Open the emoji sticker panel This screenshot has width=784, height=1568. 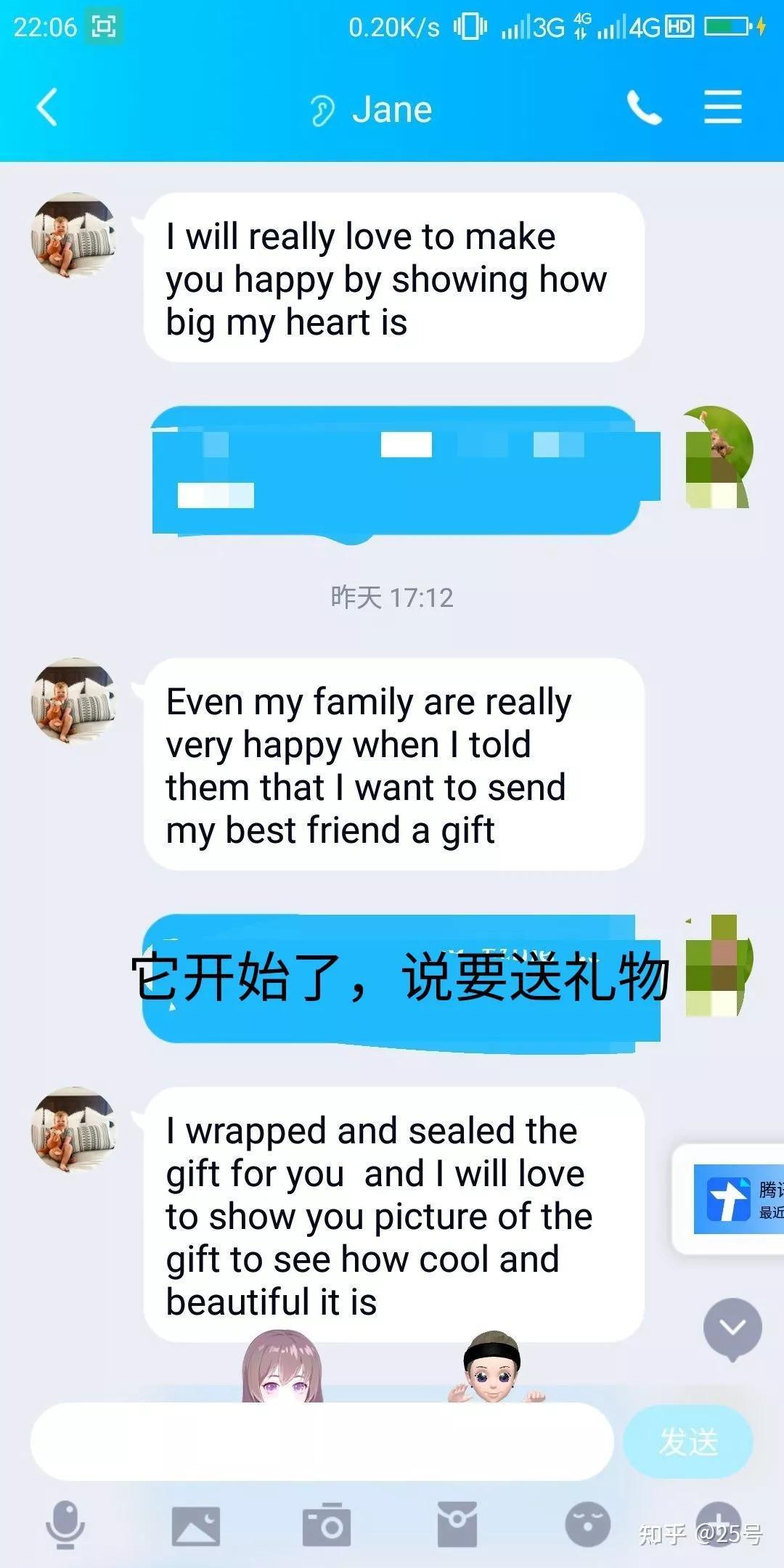coord(587,1525)
